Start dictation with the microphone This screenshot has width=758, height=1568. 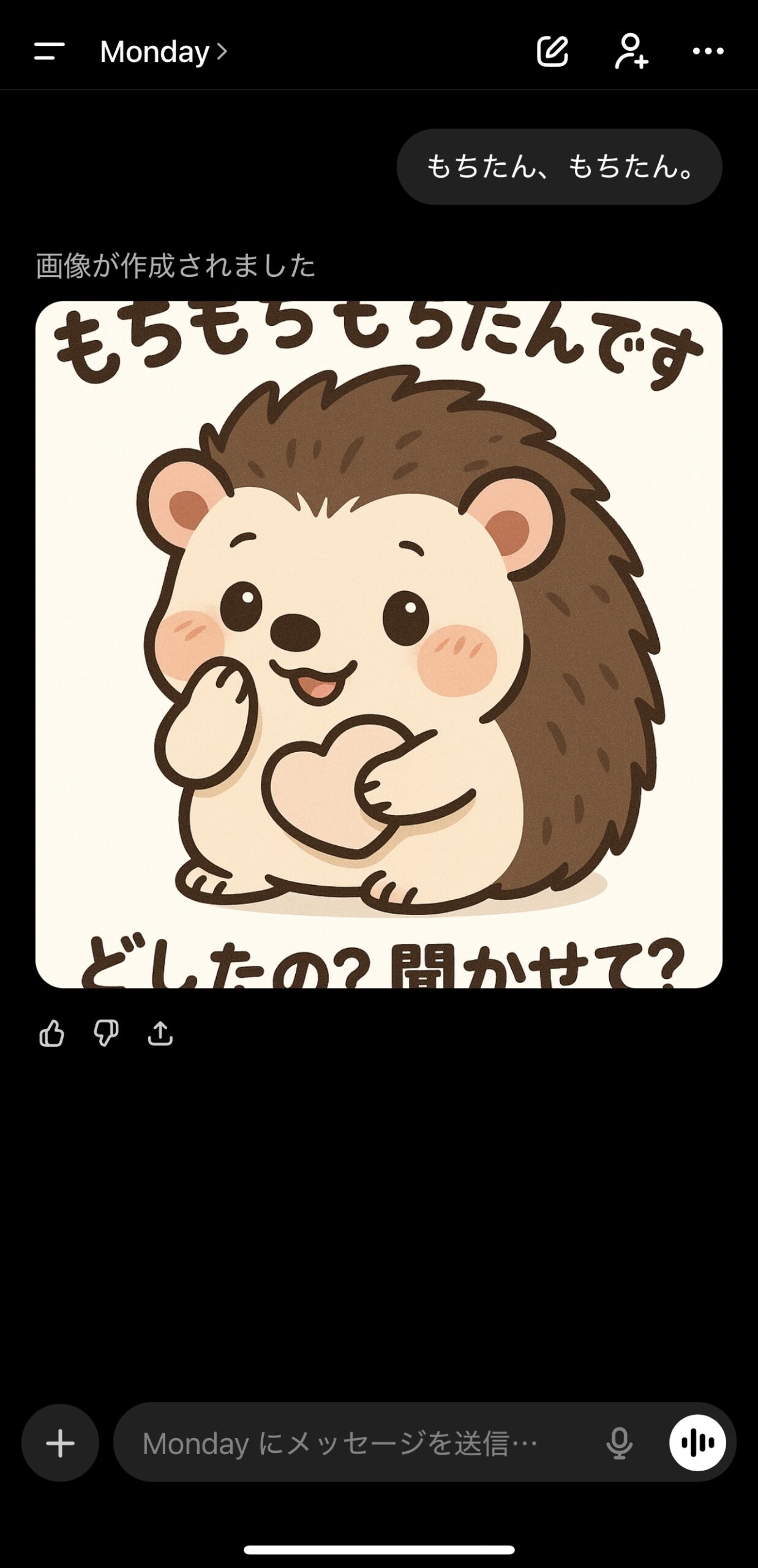point(619,1444)
